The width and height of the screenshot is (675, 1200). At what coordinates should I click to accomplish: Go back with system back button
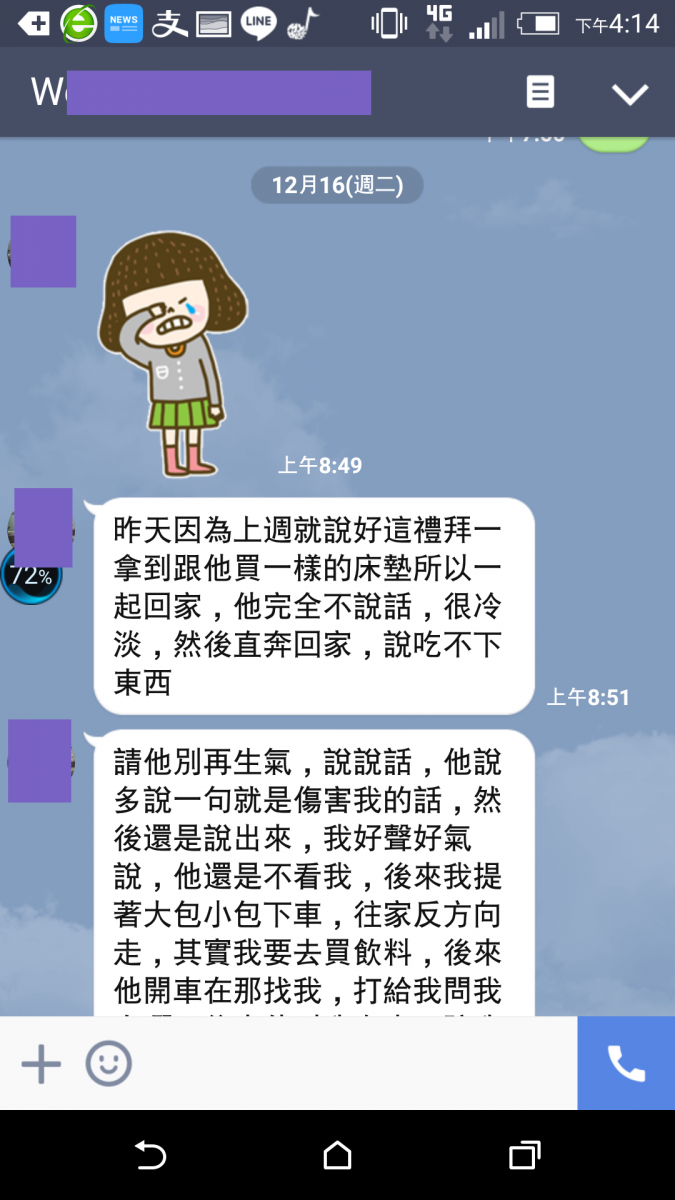[x=150, y=1156]
